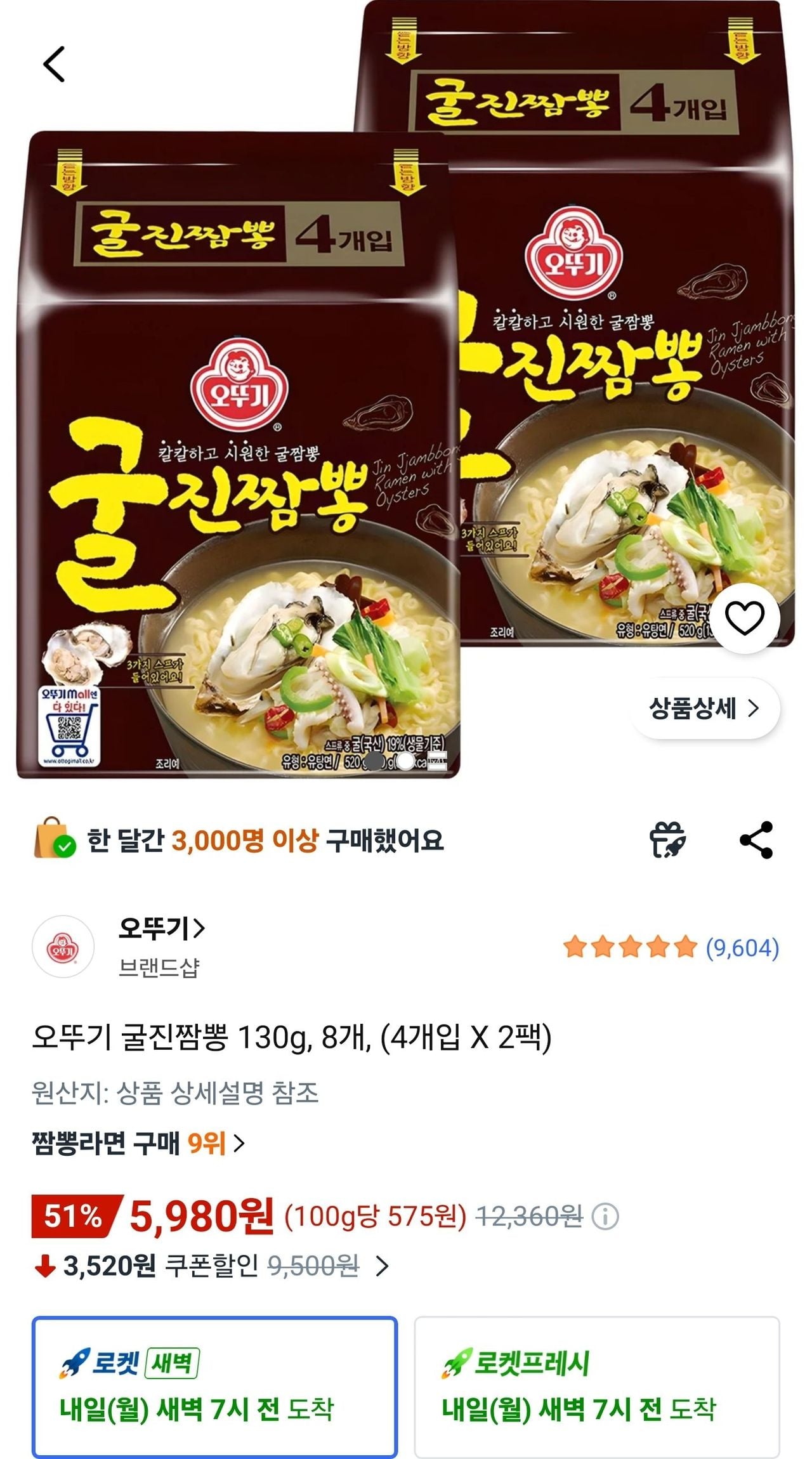Select 로켓프레시 delivery option

point(597,1387)
